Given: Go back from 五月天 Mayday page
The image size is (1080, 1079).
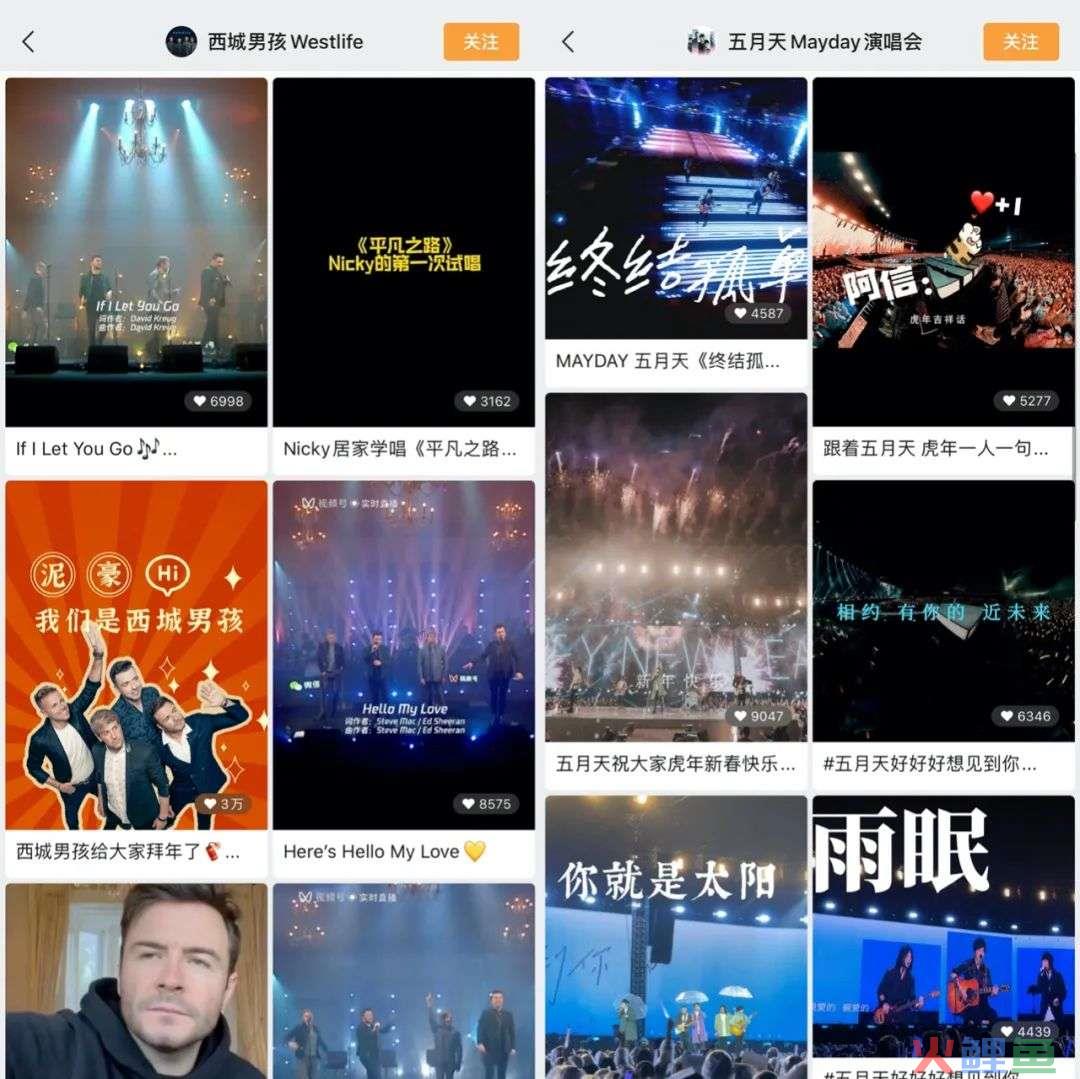Looking at the screenshot, I should 568,42.
